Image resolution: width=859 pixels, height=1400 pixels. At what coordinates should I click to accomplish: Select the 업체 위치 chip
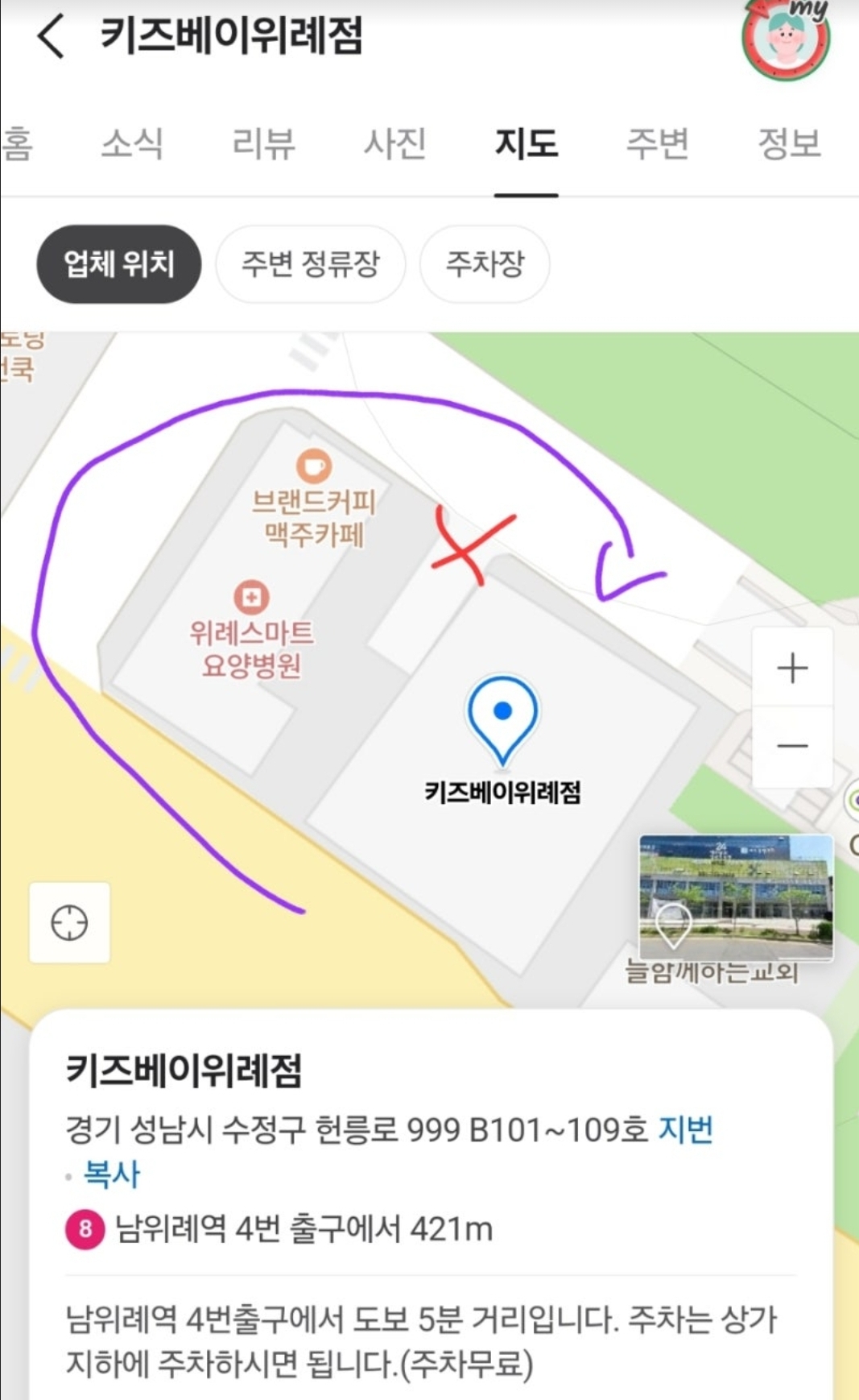pos(119,264)
